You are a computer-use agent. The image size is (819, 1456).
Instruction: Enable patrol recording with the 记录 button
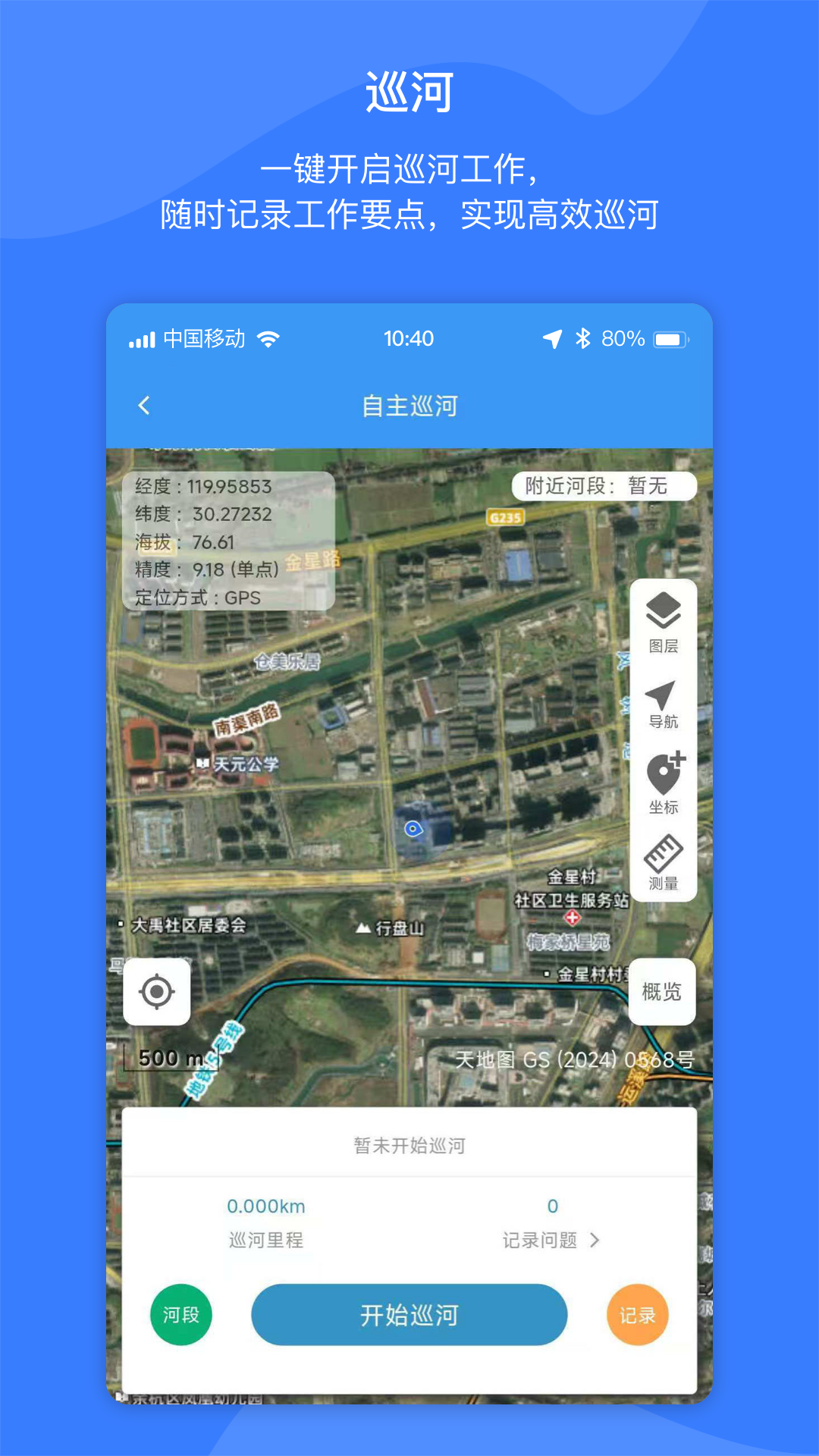pyautogui.click(x=638, y=1315)
